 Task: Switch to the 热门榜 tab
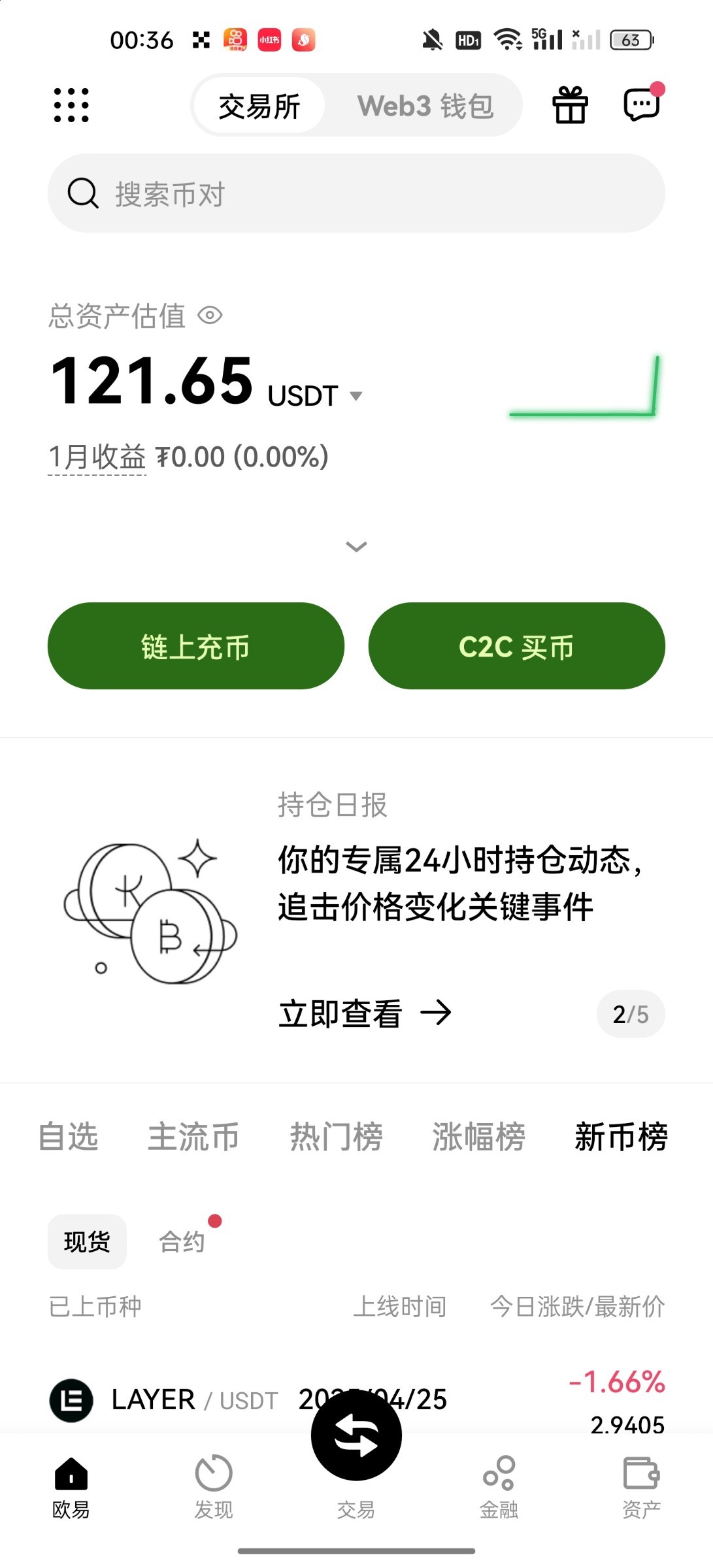coord(336,1137)
